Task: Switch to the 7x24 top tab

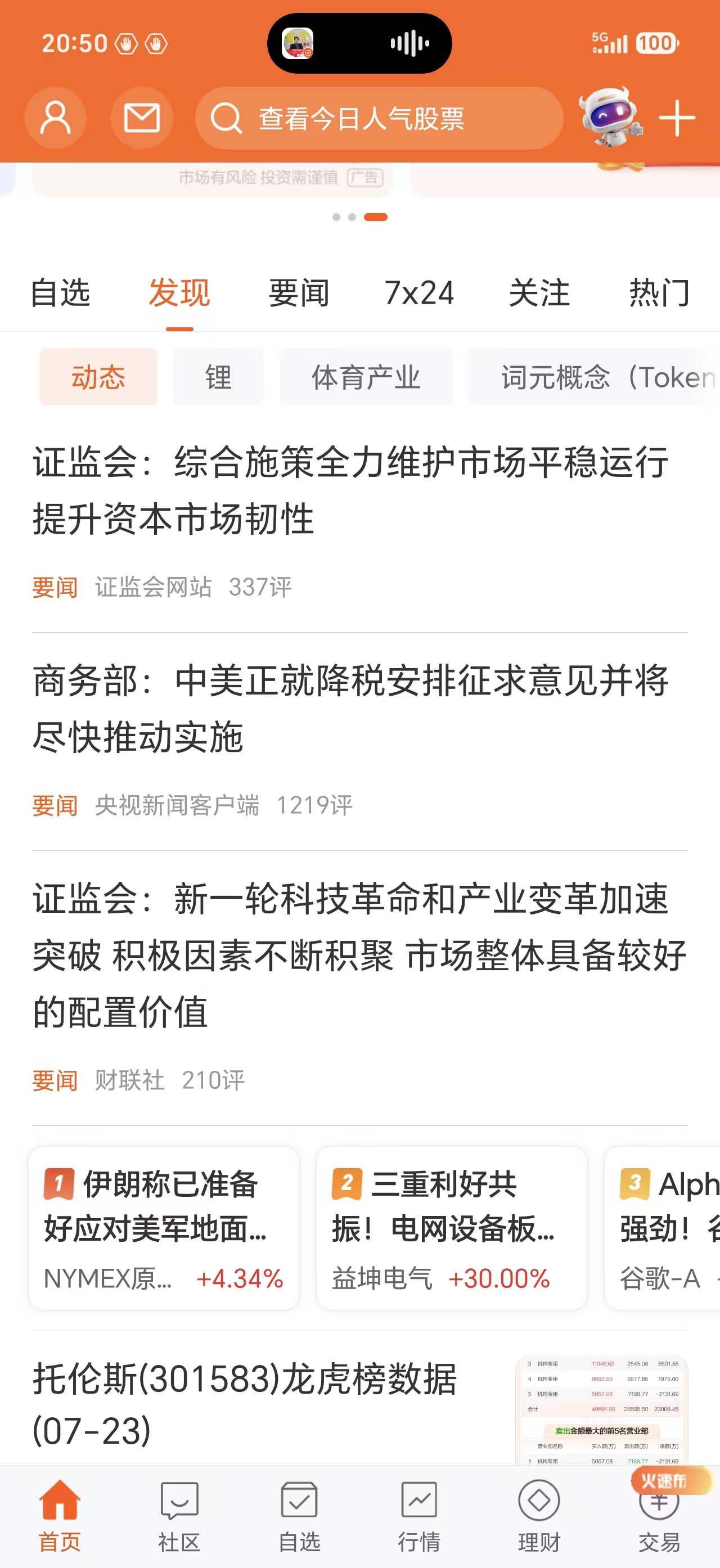Action: (419, 293)
